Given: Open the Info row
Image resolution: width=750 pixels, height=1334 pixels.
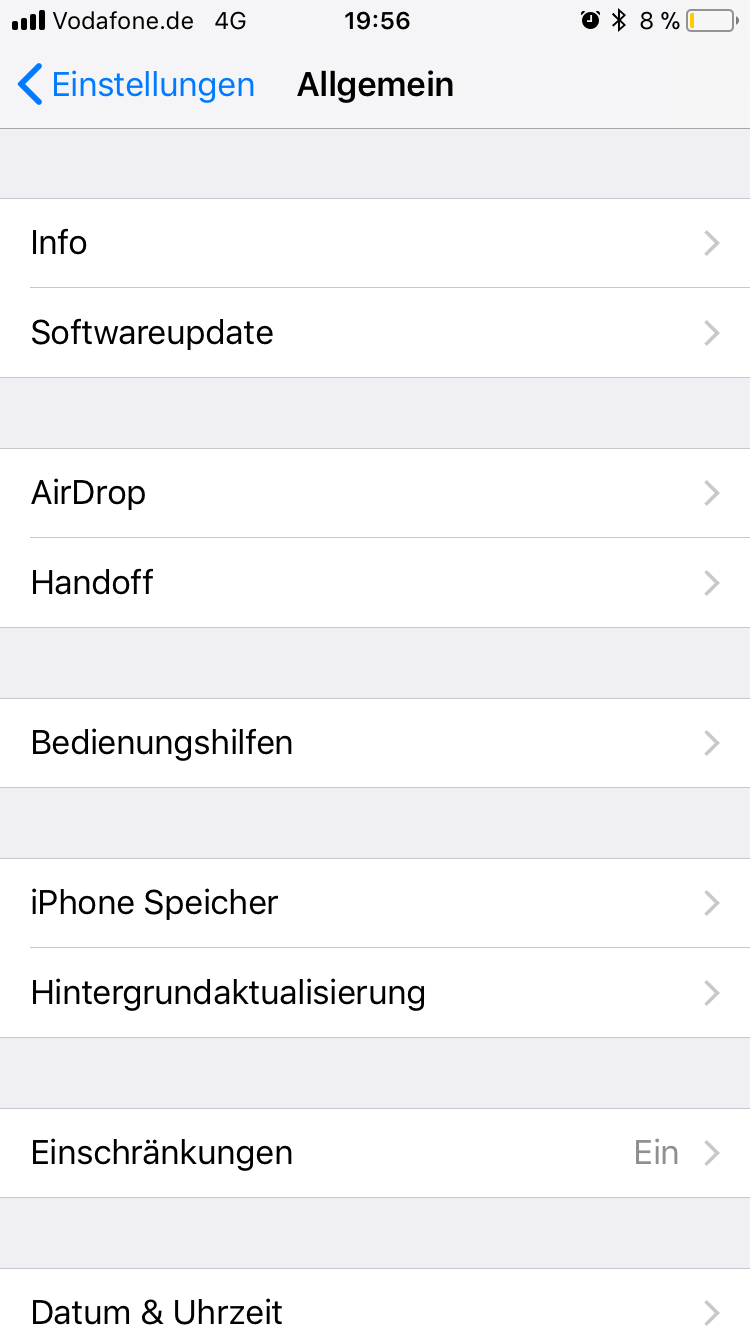Looking at the screenshot, I should pos(375,243).
